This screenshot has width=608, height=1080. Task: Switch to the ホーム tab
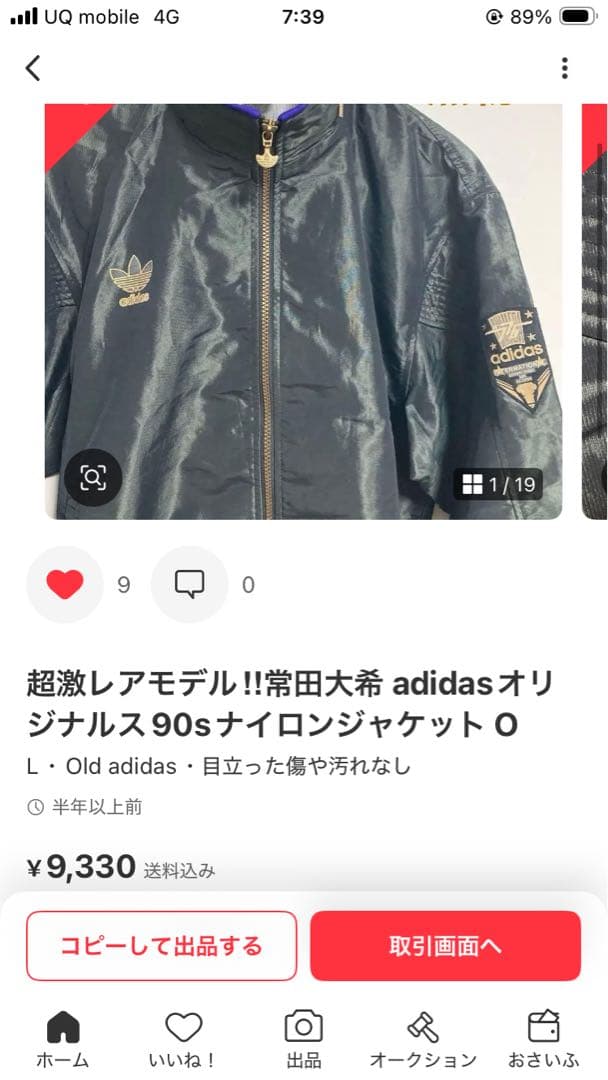pos(63,1038)
